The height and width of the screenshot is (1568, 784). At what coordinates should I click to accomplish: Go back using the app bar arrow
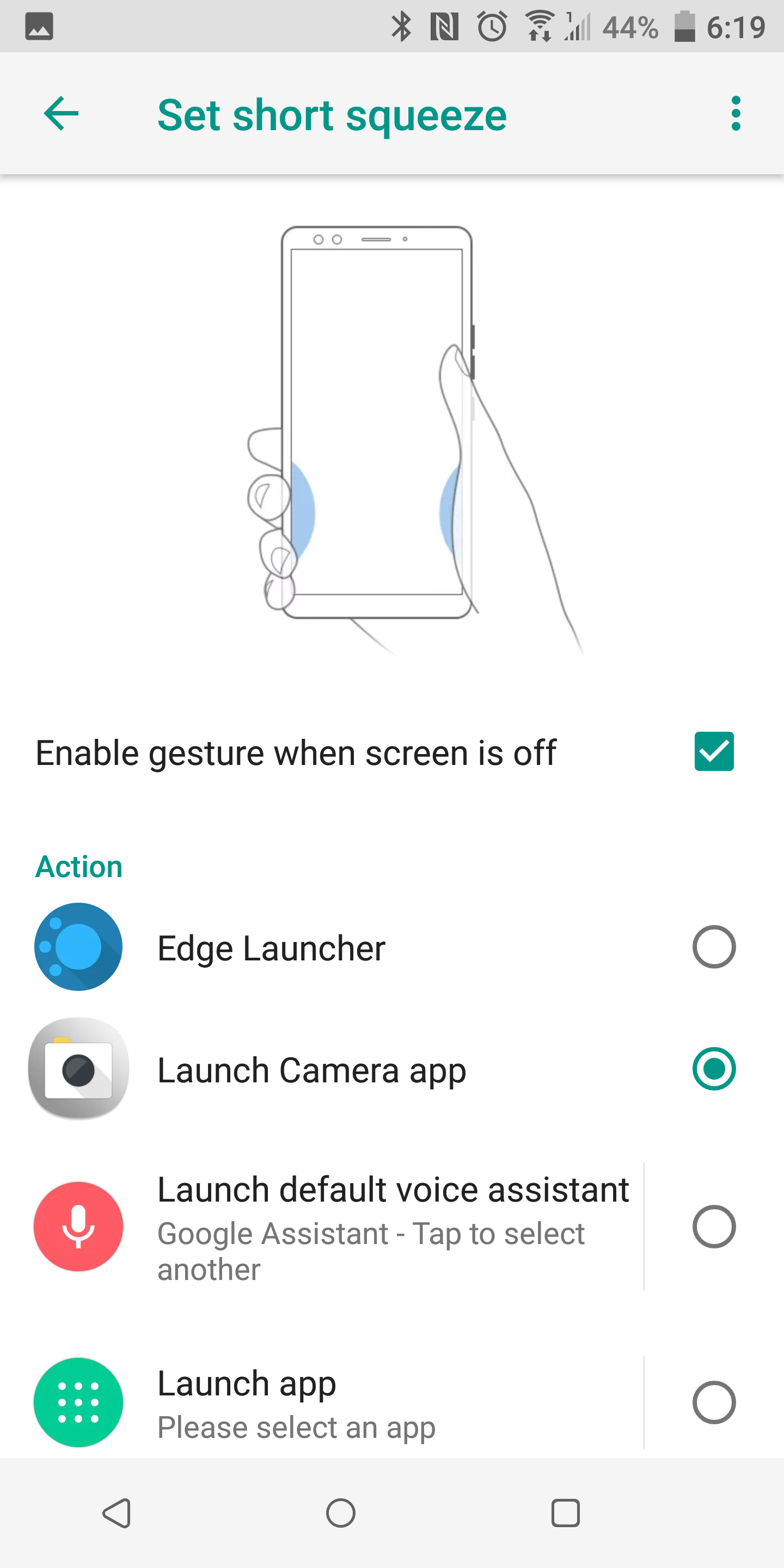62,114
